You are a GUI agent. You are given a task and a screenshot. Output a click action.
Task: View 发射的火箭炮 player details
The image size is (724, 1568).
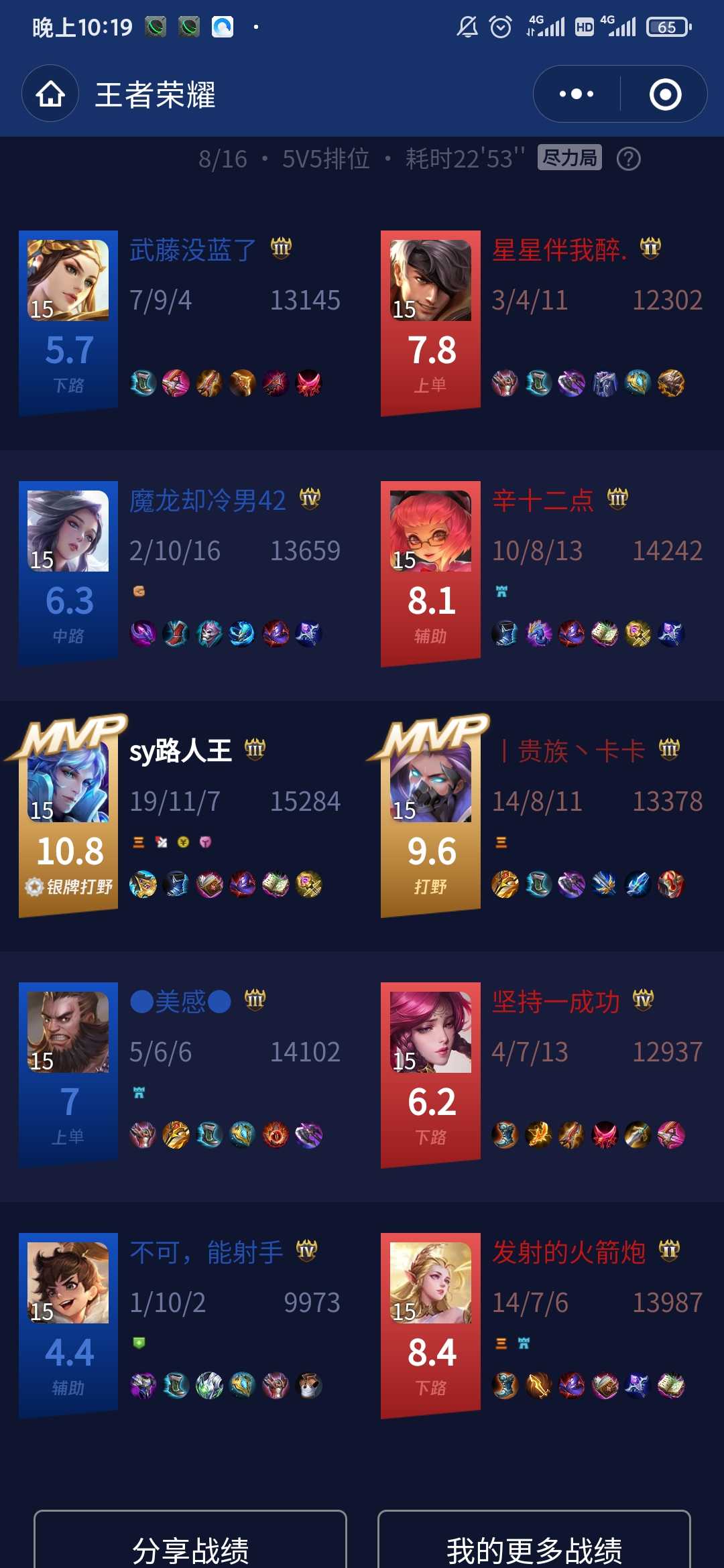[x=543, y=1325]
